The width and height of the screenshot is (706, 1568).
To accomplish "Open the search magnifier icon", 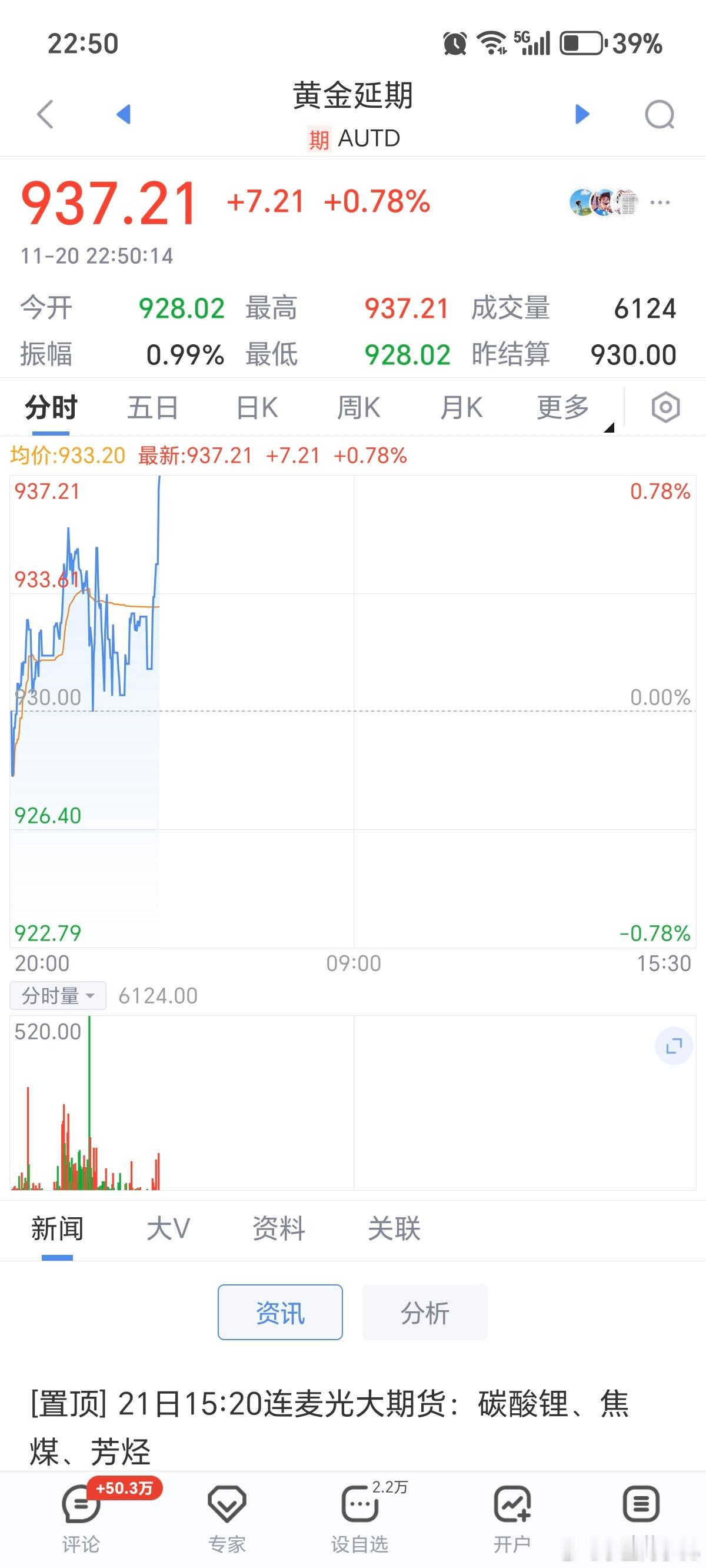I will pos(660,114).
